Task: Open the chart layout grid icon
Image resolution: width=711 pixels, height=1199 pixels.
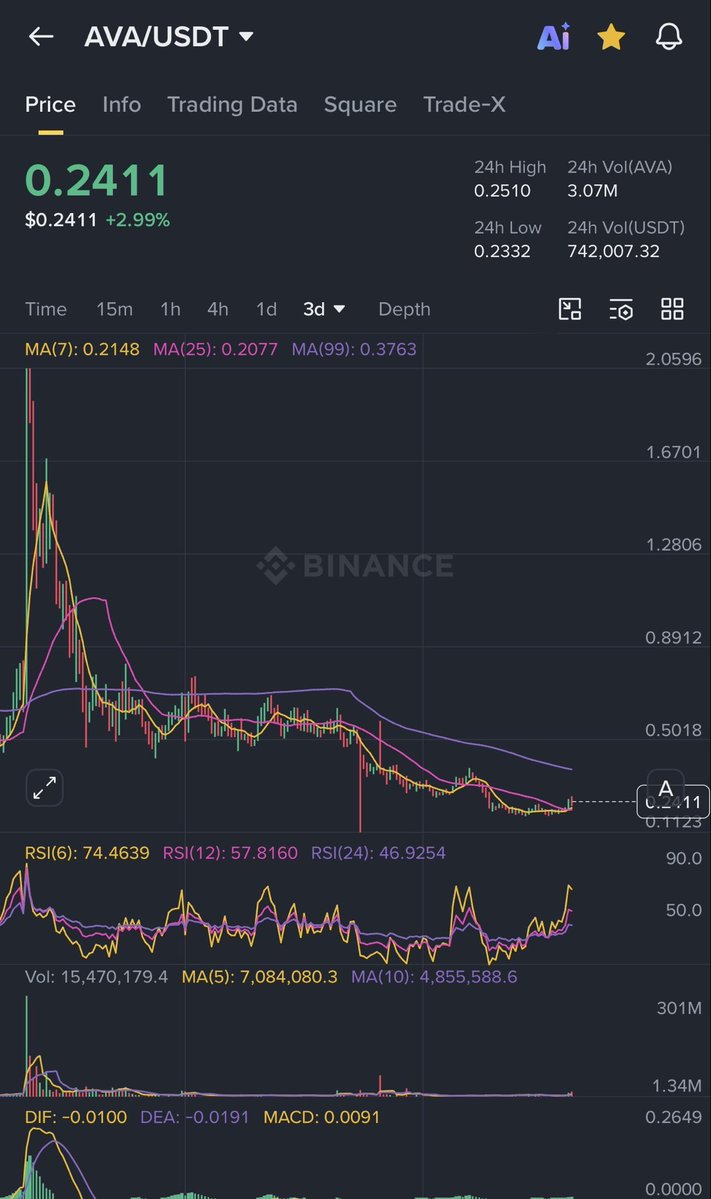Action: click(673, 309)
